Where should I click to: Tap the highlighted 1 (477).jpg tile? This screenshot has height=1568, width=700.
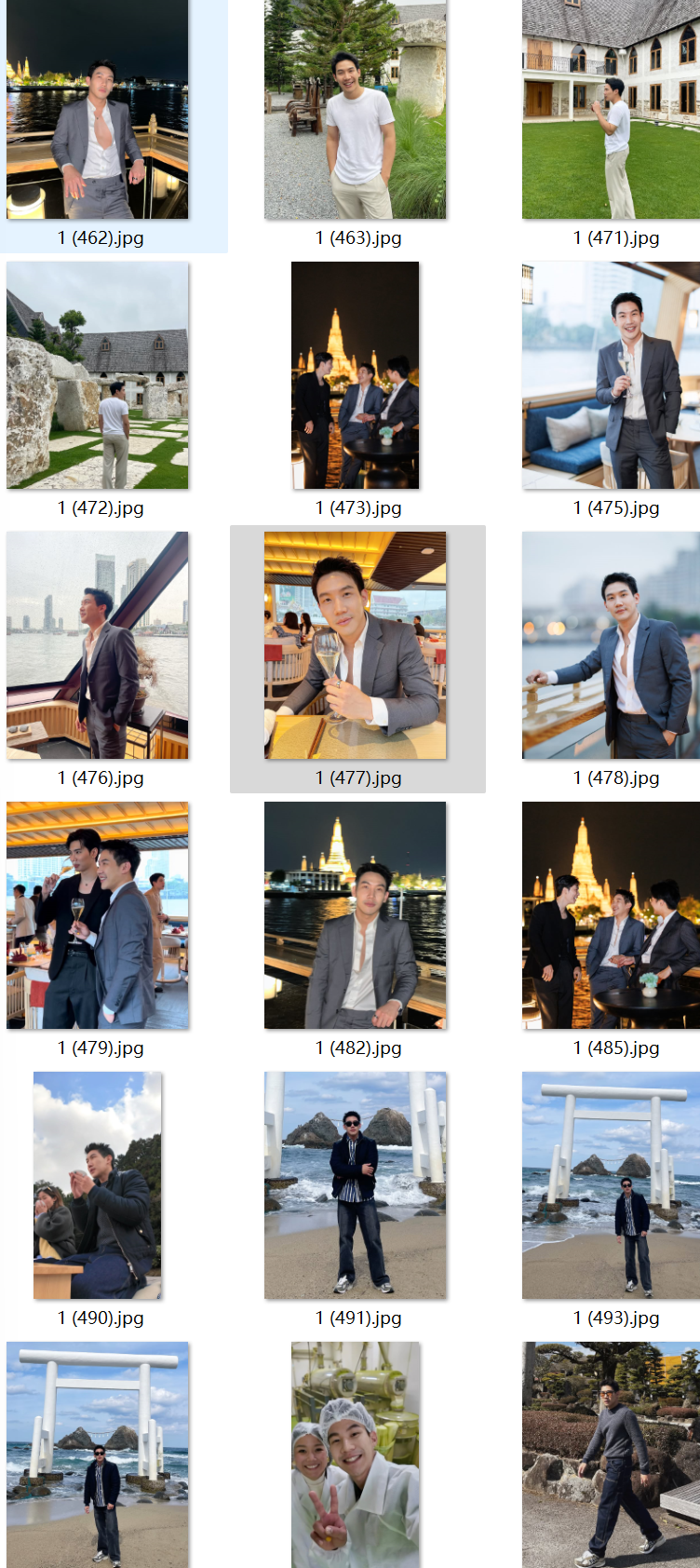[355, 645]
